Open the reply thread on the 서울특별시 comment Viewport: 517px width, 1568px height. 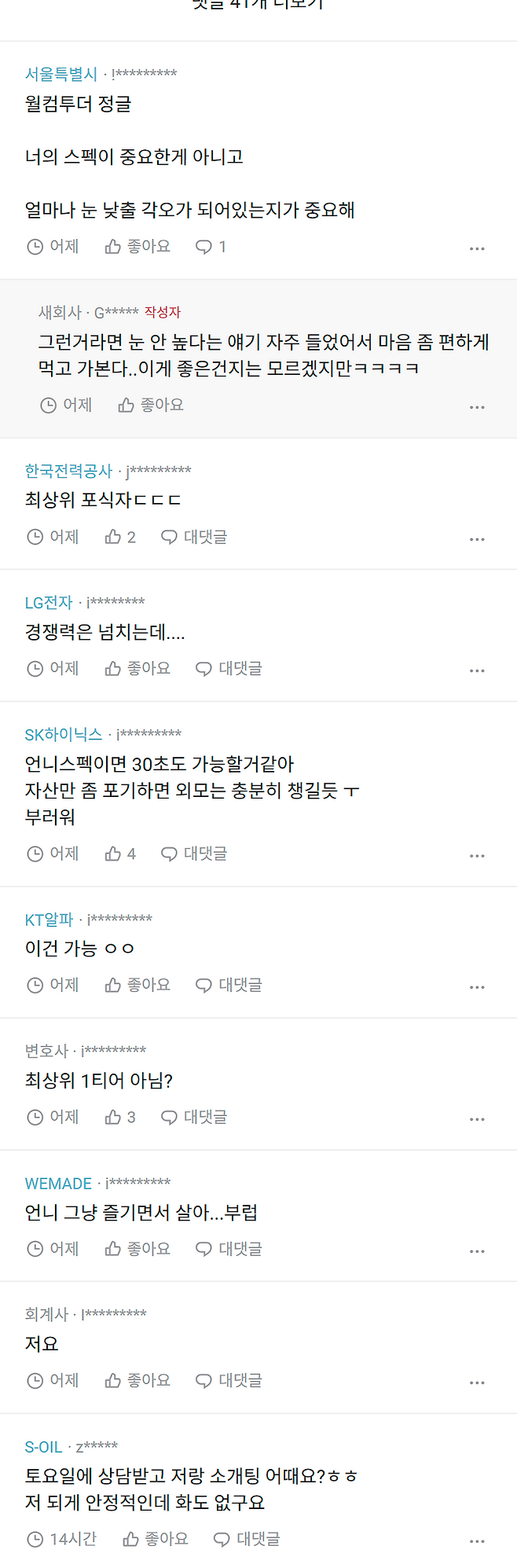(x=211, y=247)
